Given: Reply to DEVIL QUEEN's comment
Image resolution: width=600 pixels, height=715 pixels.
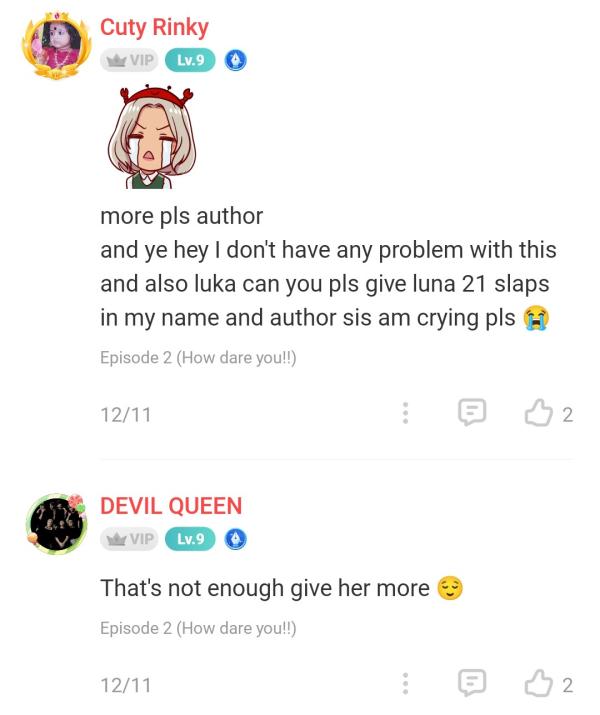Looking at the screenshot, I should (x=471, y=684).
